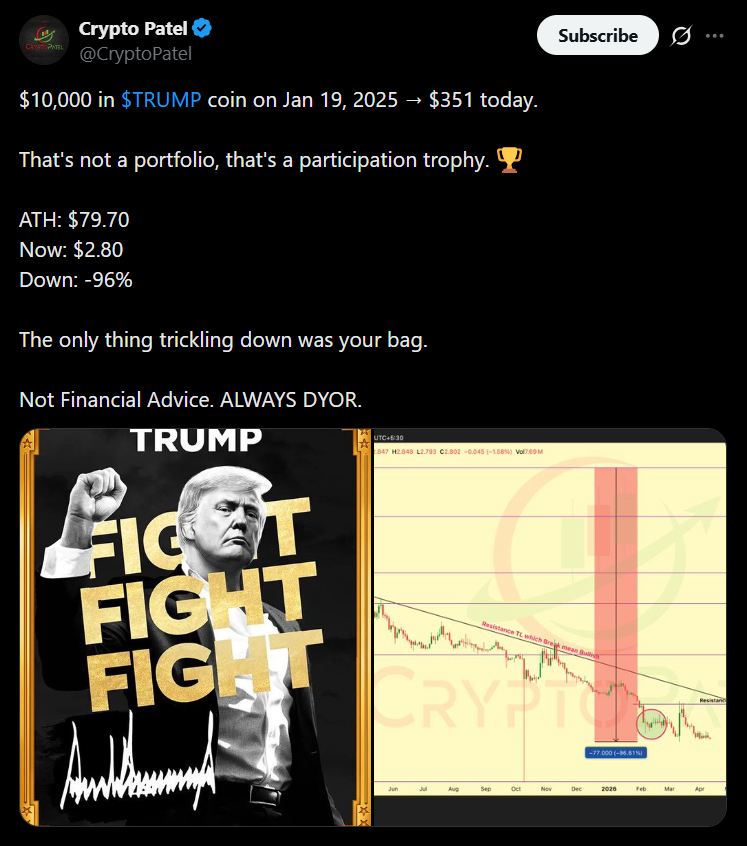747x846 pixels.
Task: Open the price chart image
Action: pos(549,627)
